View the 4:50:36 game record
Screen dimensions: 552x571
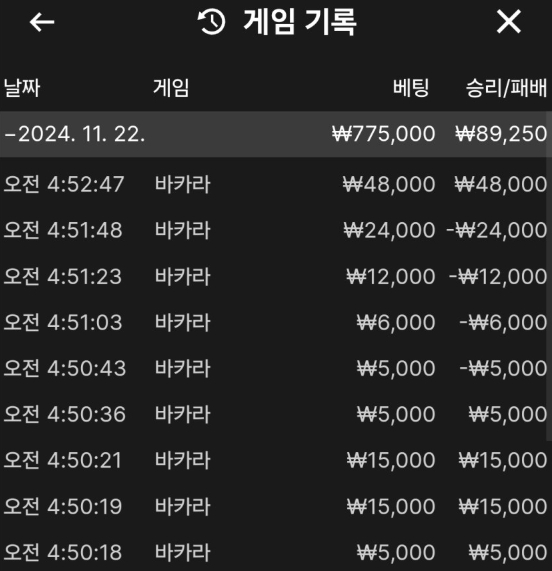tap(276, 414)
